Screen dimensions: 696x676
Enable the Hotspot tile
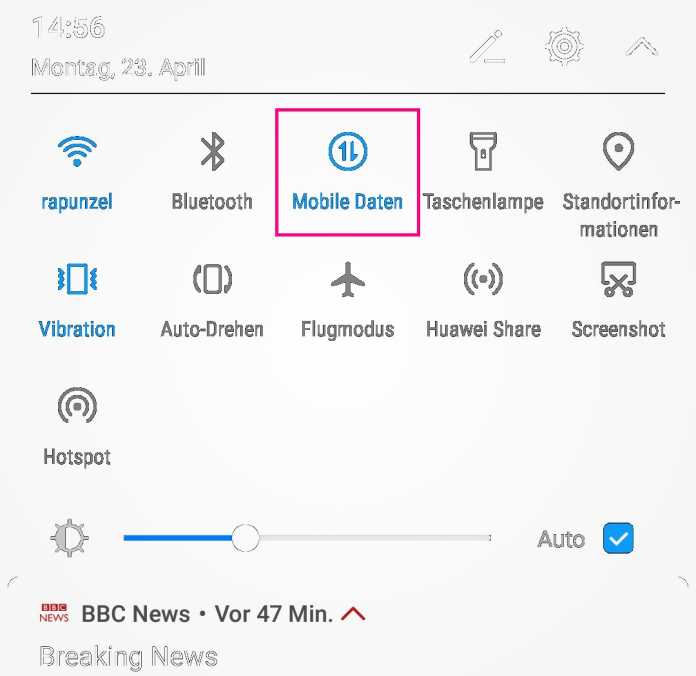(x=77, y=408)
